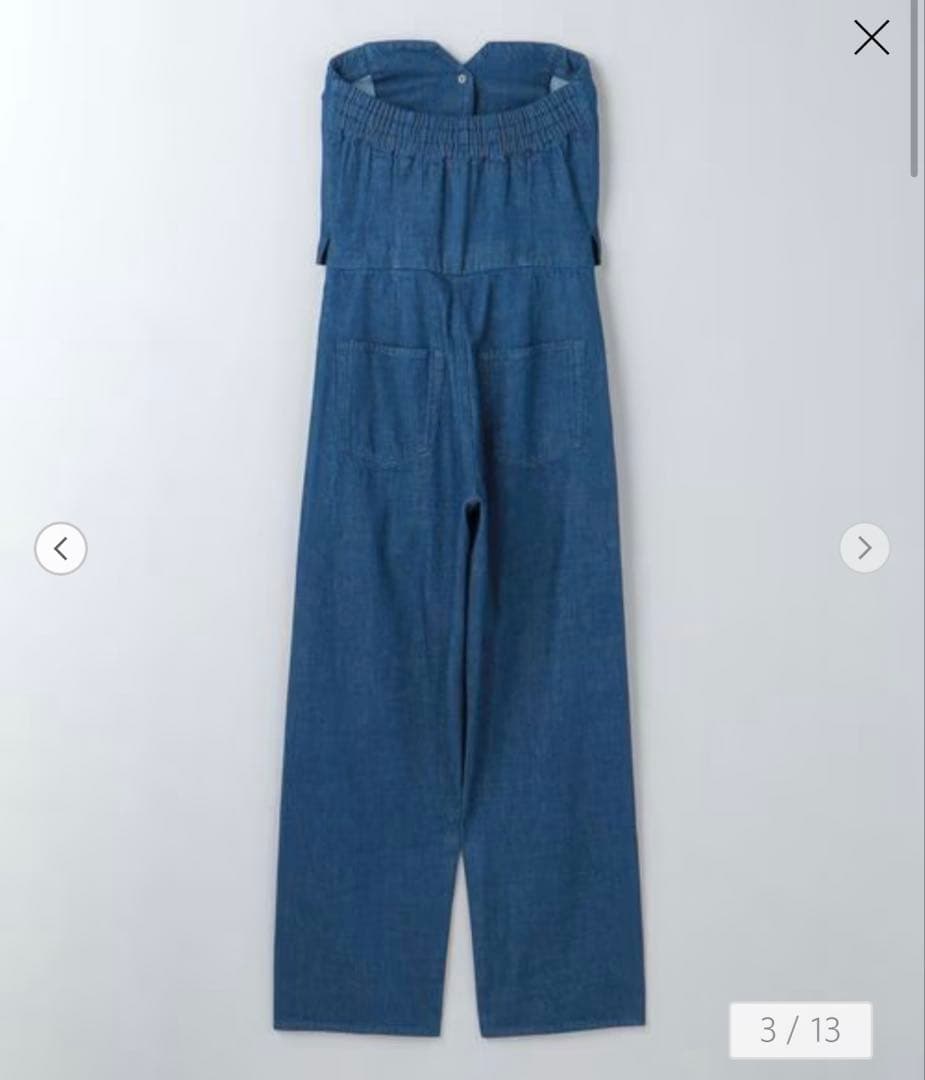Show the next product image
Image resolution: width=925 pixels, height=1080 pixels.
[x=864, y=548]
